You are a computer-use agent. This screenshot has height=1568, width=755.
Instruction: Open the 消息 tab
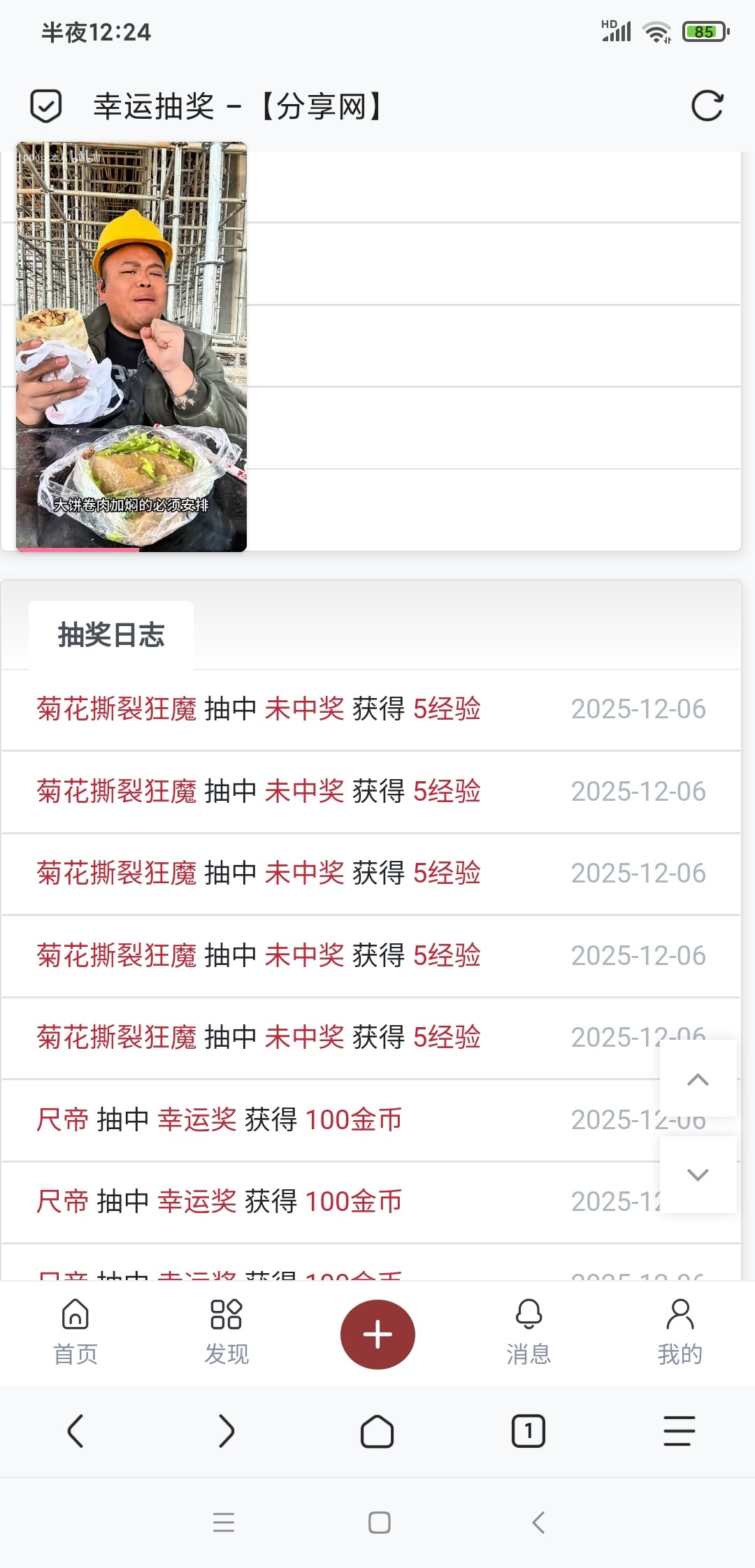point(528,1332)
